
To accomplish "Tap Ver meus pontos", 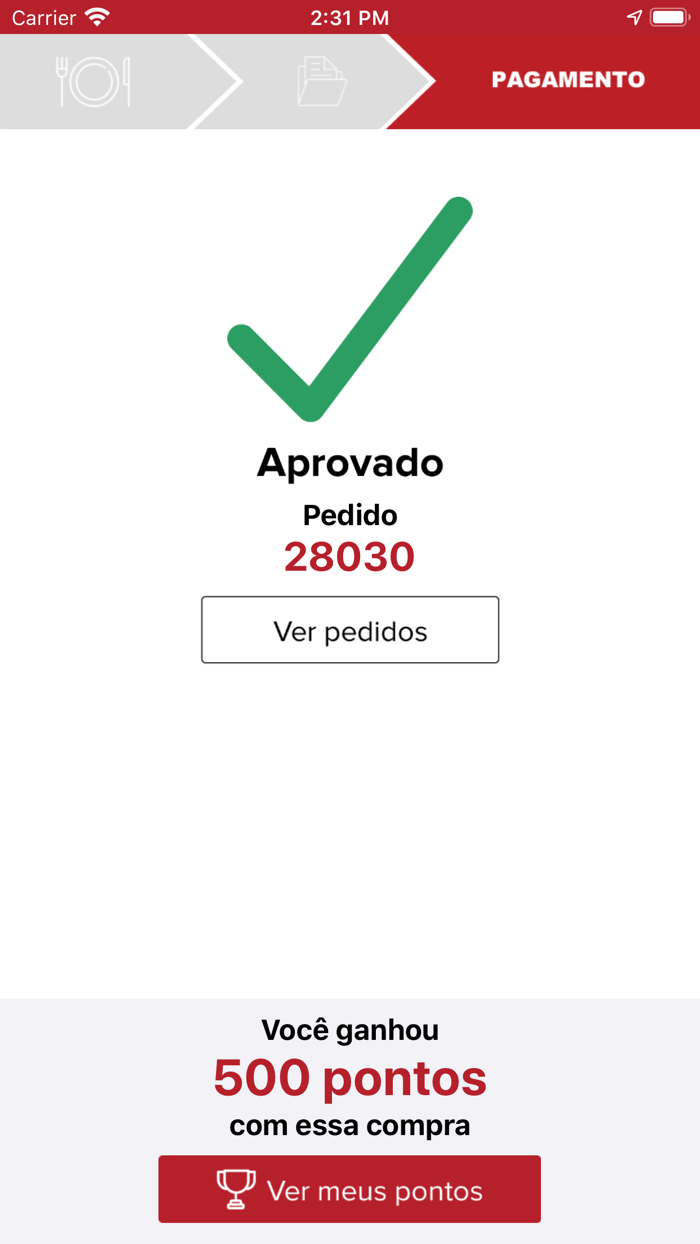I will pos(349,1190).
